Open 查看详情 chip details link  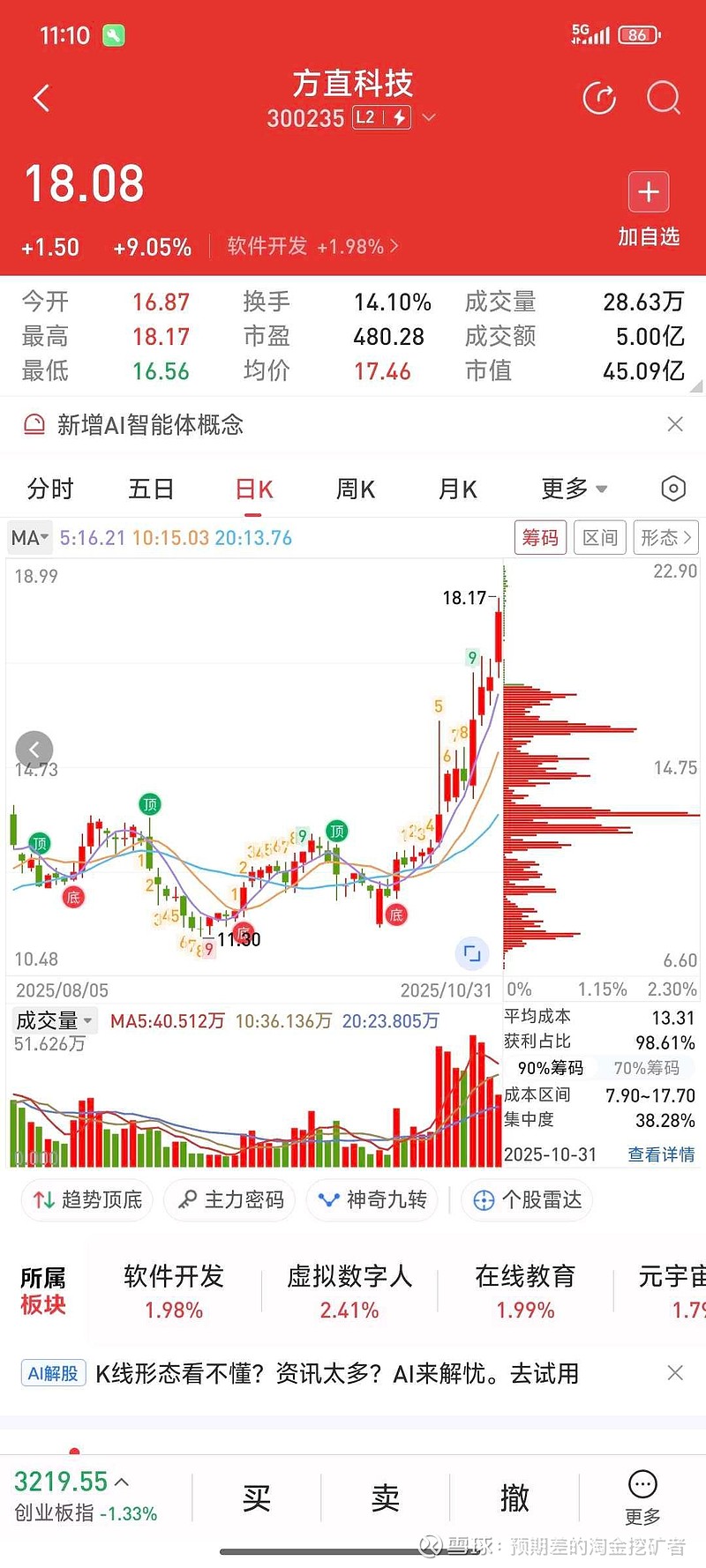point(660,1154)
